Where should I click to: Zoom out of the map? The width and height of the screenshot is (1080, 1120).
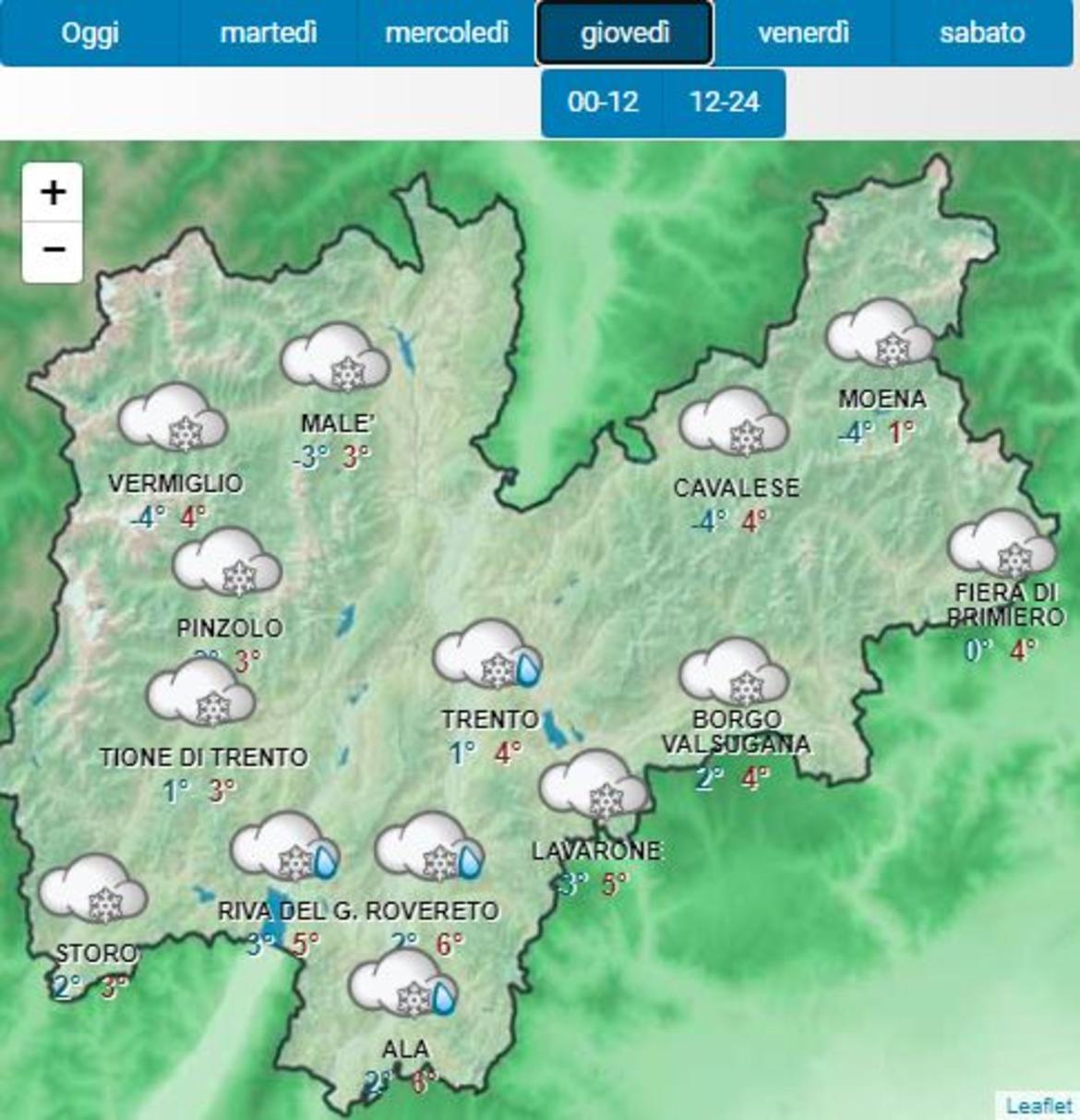[x=53, y=250]
